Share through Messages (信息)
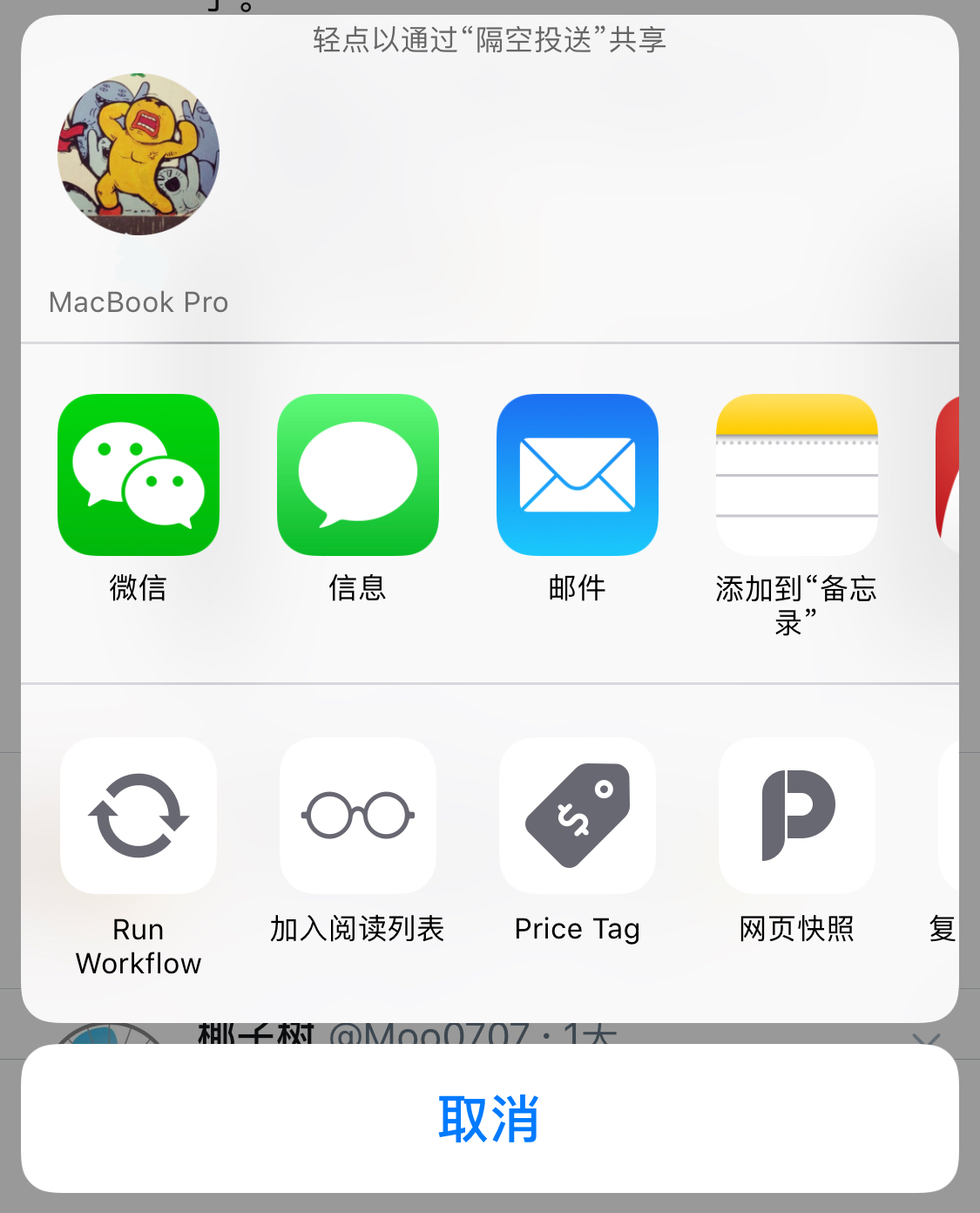The image size is (980, 1213). (x=357, y=475)
